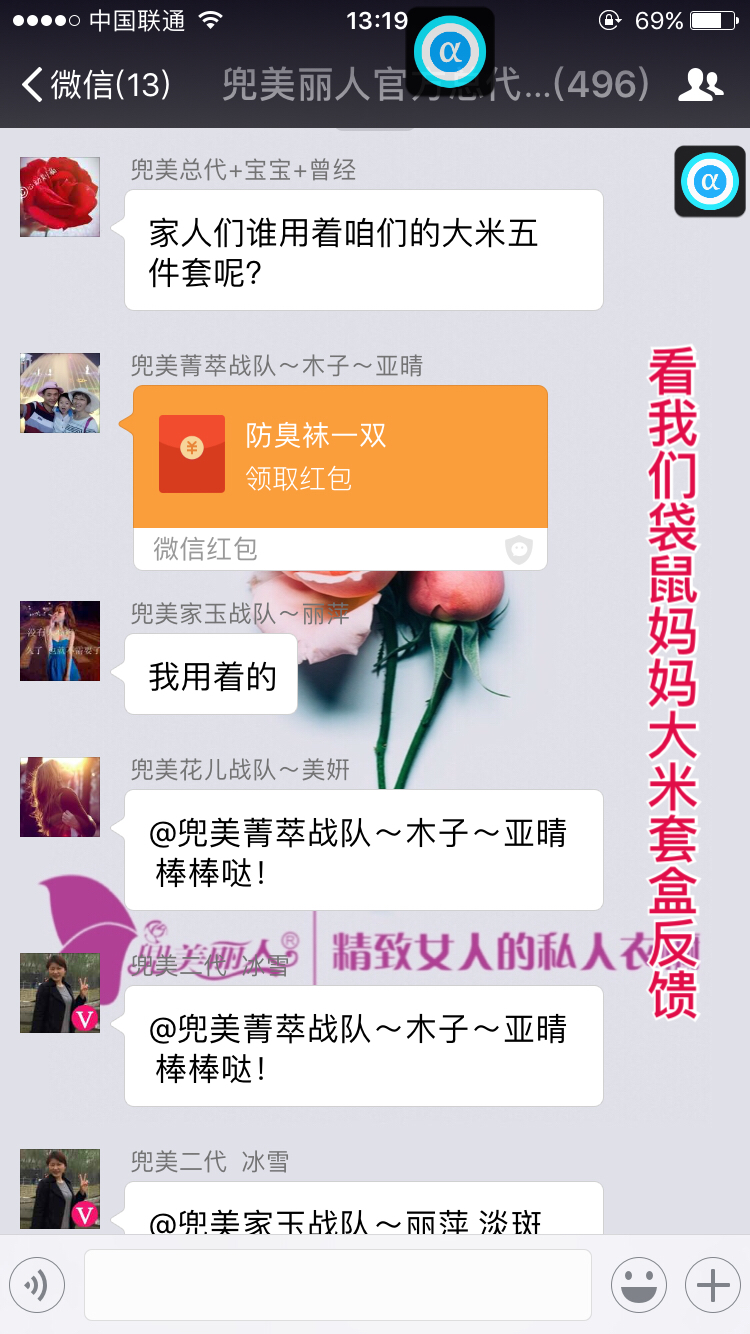View the profile avatar of 兜美总代+宝宝+曾经

(x=60, y=197)
